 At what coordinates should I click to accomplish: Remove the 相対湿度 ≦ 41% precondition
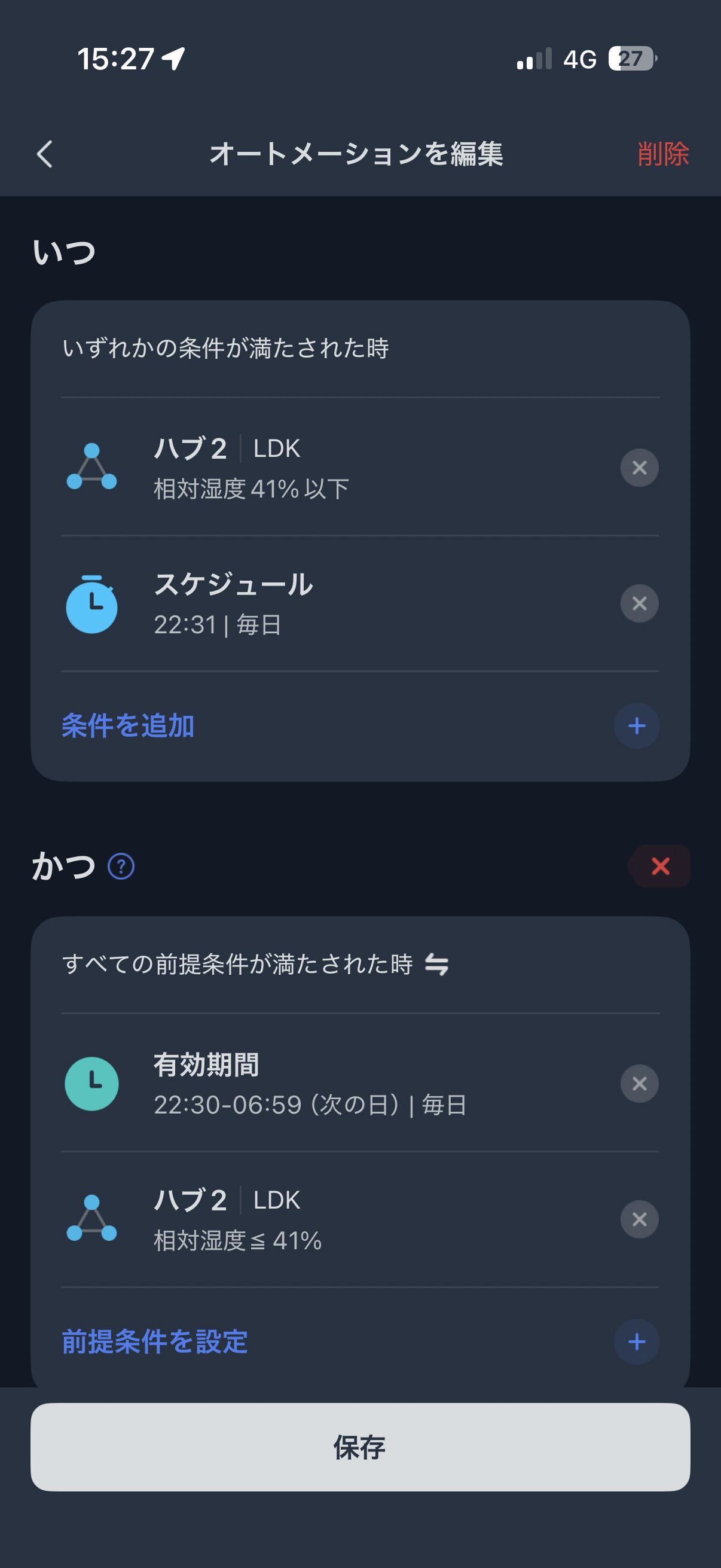pos(639,1219)
